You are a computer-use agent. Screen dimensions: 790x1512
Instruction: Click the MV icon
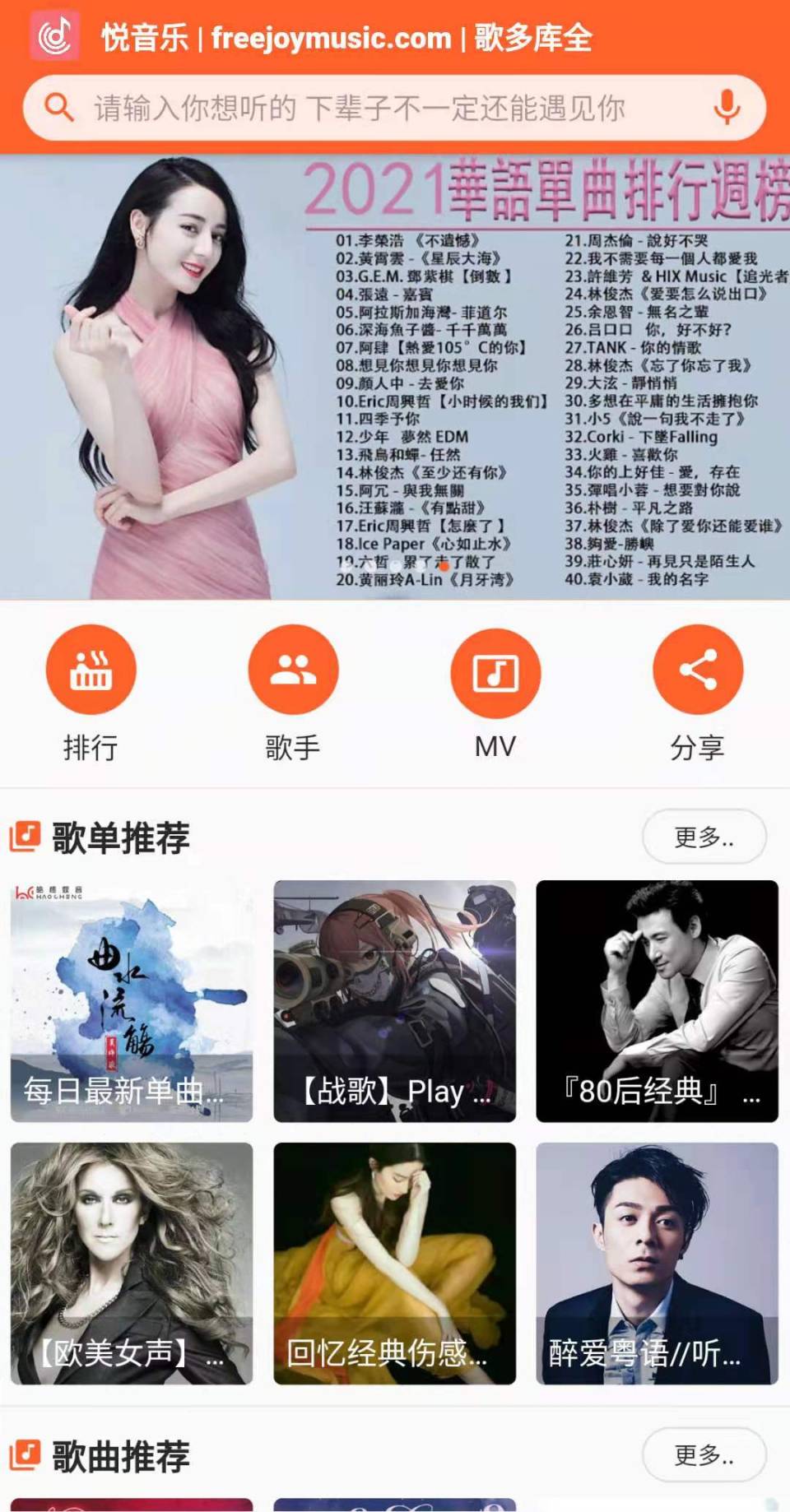click(x=495, y=670)
